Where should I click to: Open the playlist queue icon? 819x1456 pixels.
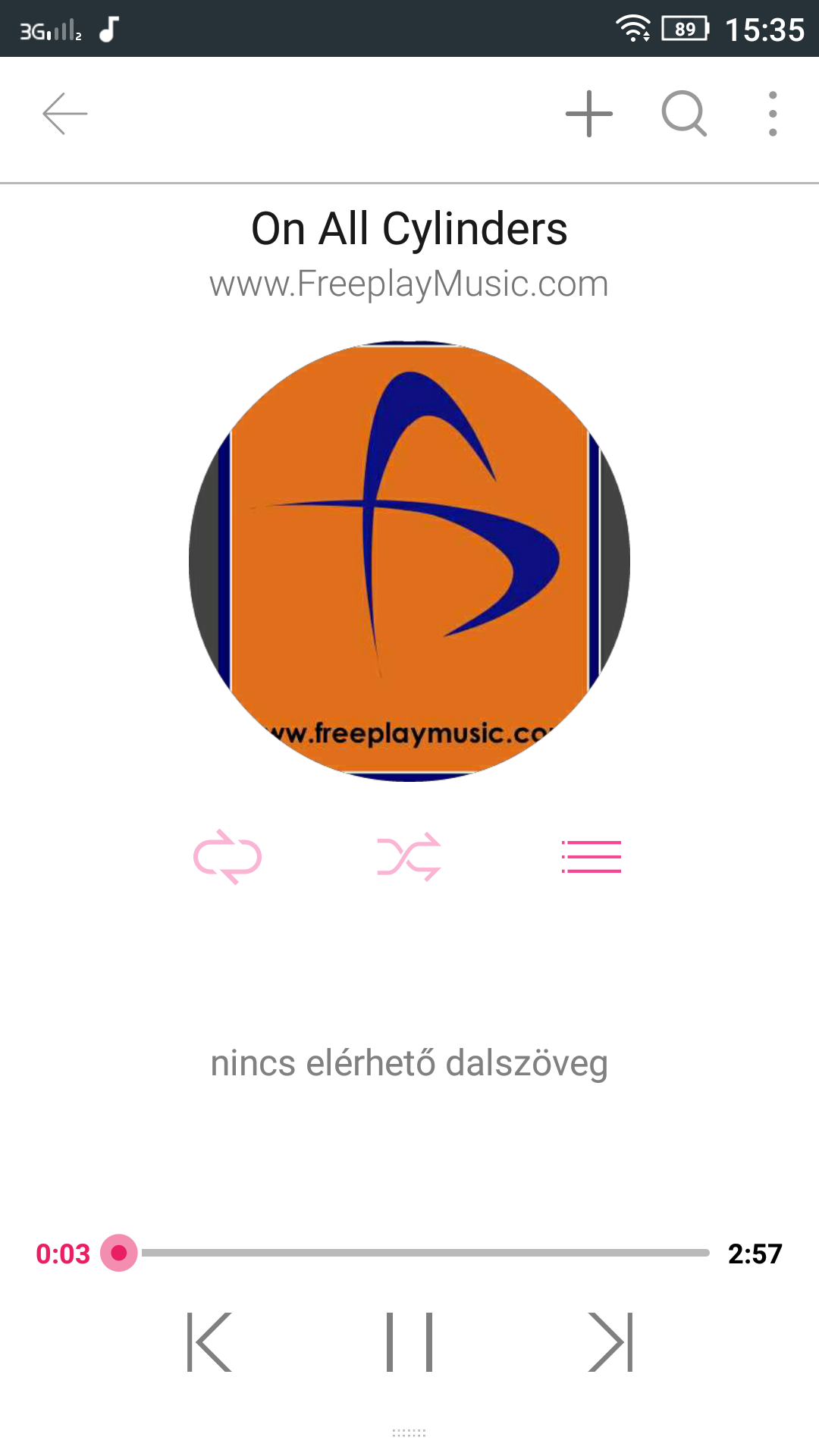(x=591, y=857)
